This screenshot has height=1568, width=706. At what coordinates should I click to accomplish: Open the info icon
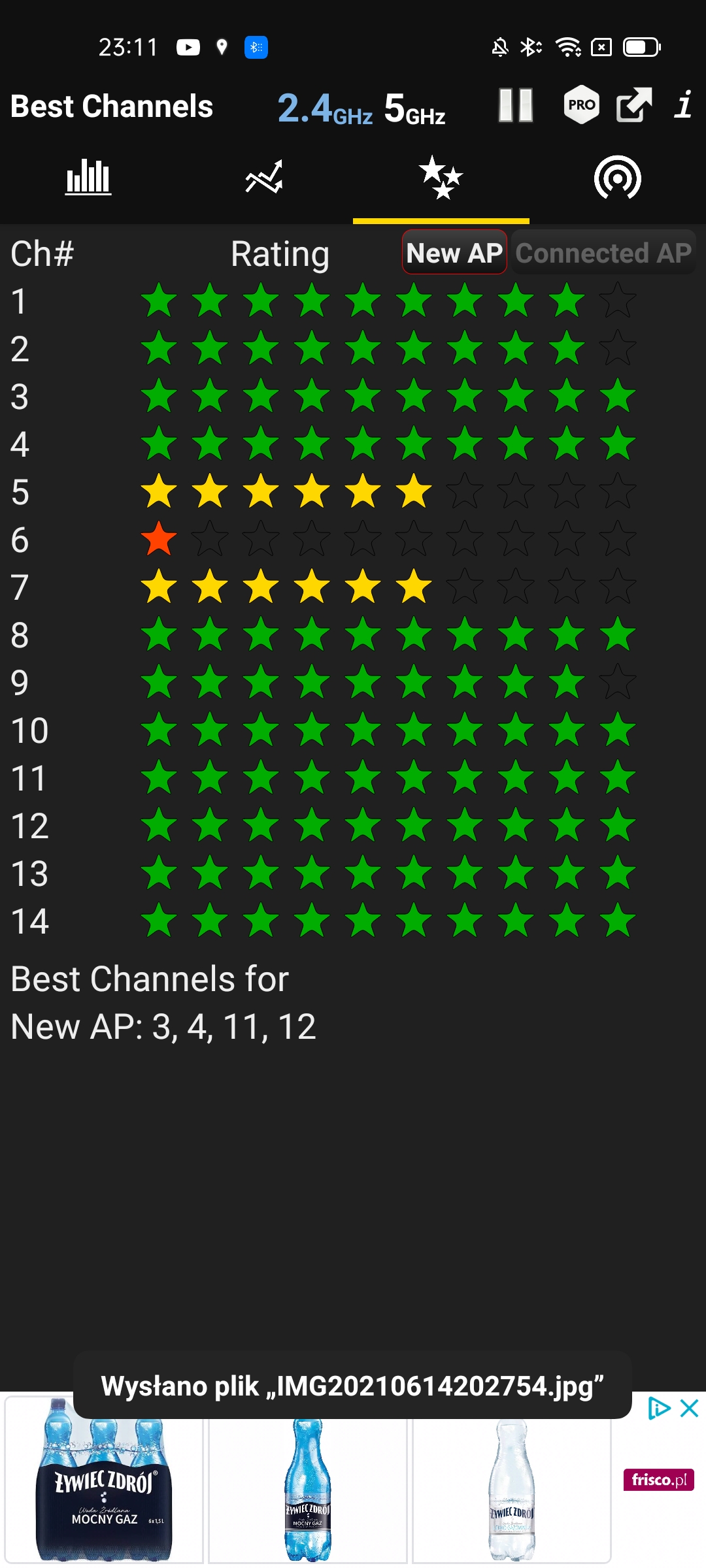pos(684,105)
